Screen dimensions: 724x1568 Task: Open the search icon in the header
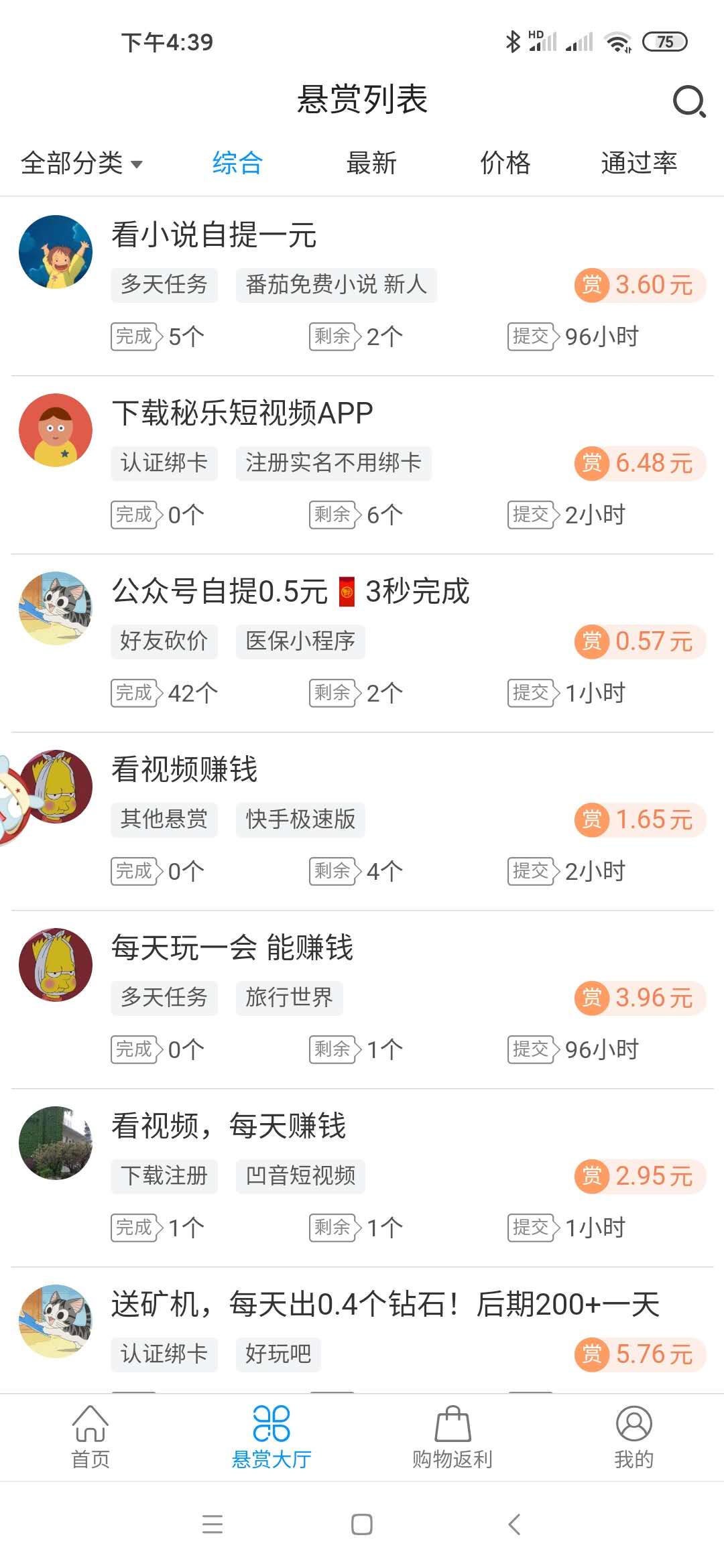[689, 101]
